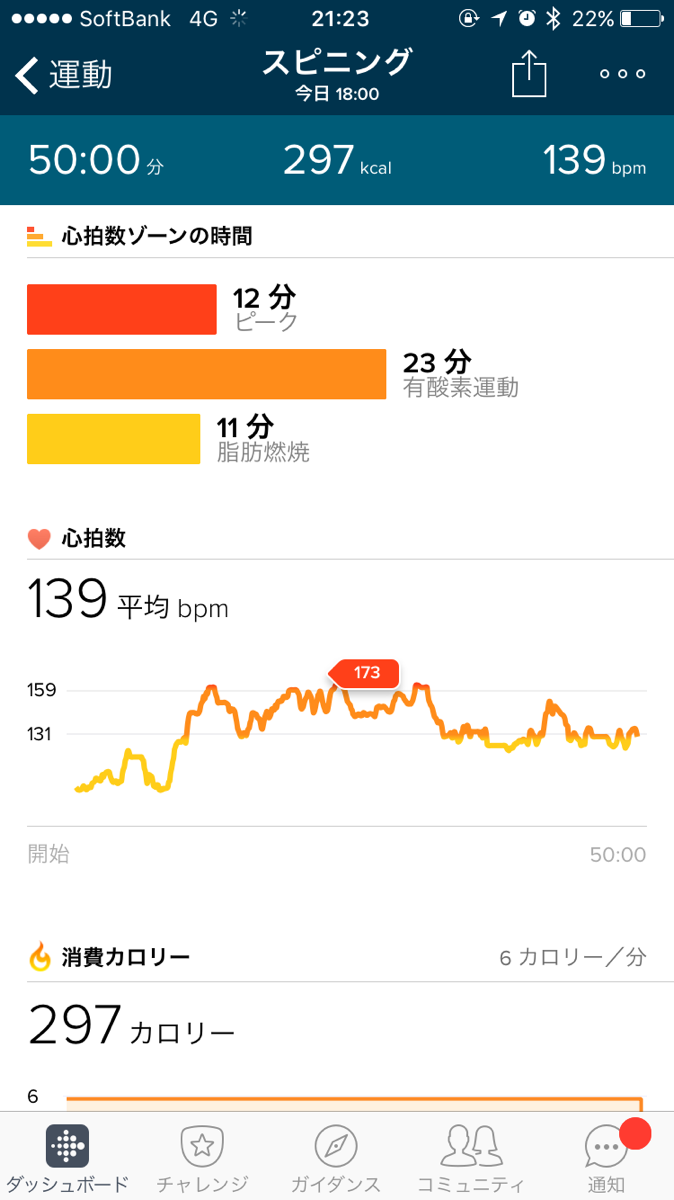Share this spinning workout
Image resolution: width=674 pixels, height=1200 pixels.
point(530,75)
